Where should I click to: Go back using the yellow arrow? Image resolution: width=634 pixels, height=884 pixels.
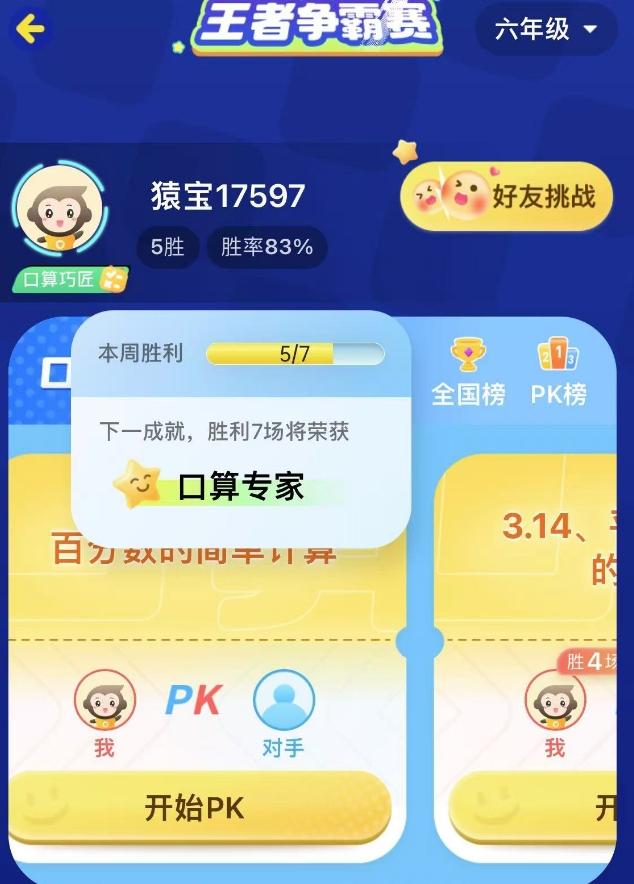pyautogui.click(x=30, y=29)
